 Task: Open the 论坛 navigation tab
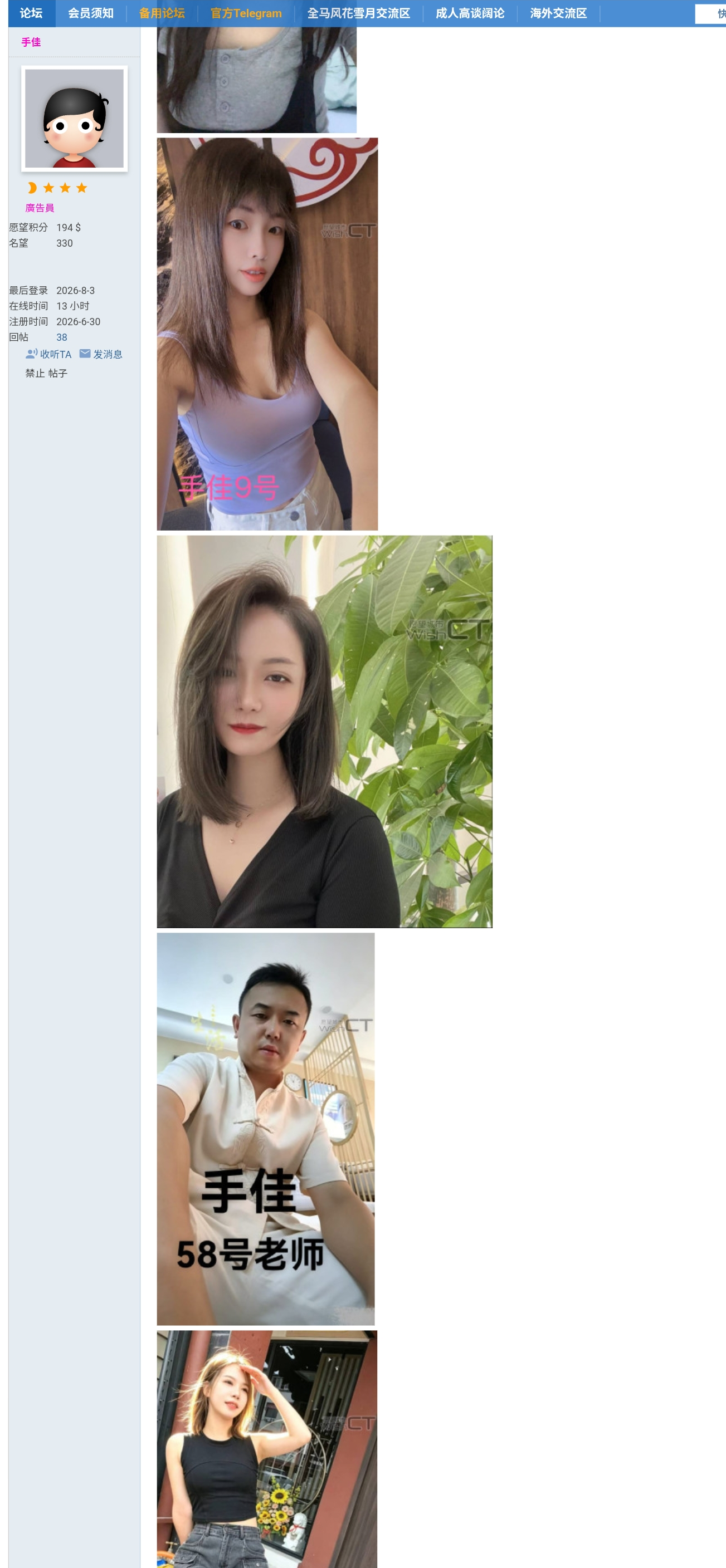[x=31, y=13]
